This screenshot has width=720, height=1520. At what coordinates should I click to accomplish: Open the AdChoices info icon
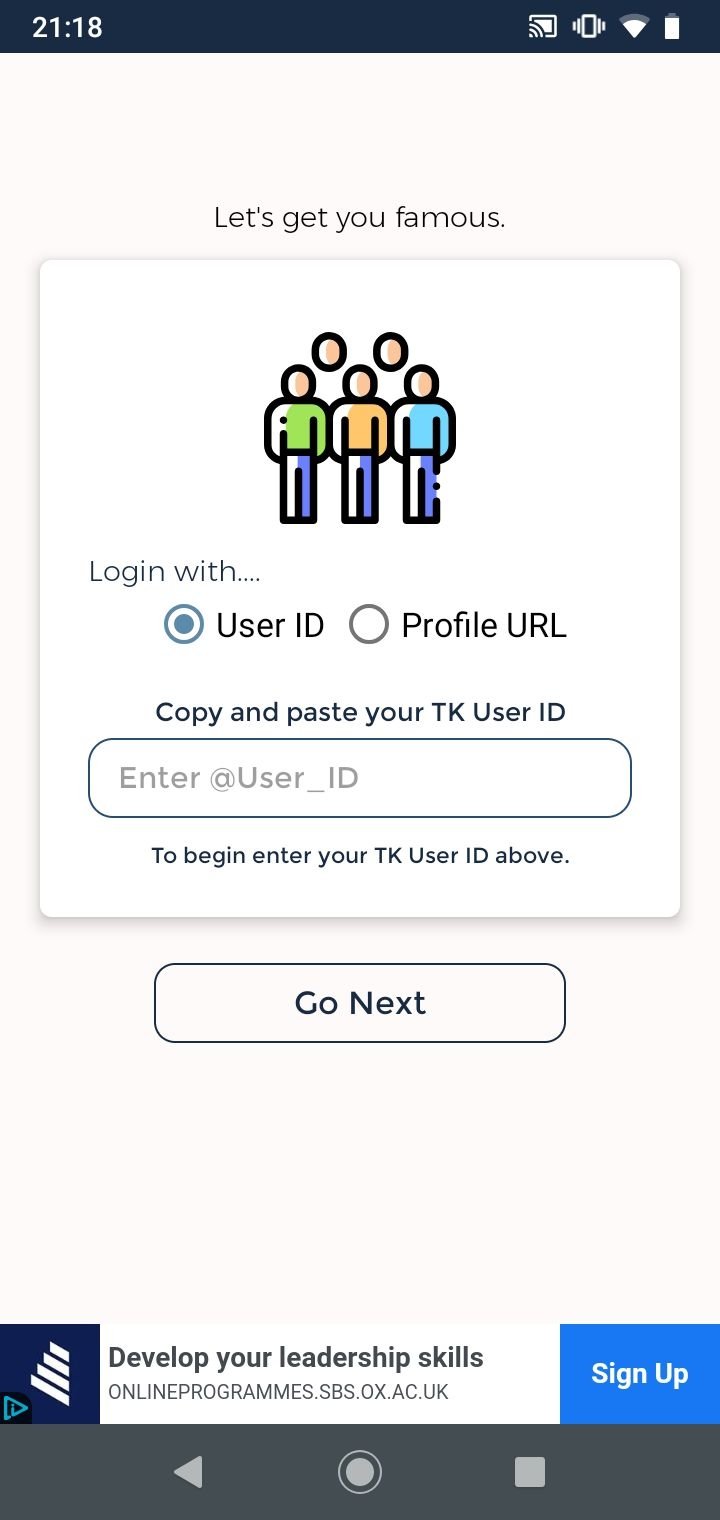[x=15, y=1408]
